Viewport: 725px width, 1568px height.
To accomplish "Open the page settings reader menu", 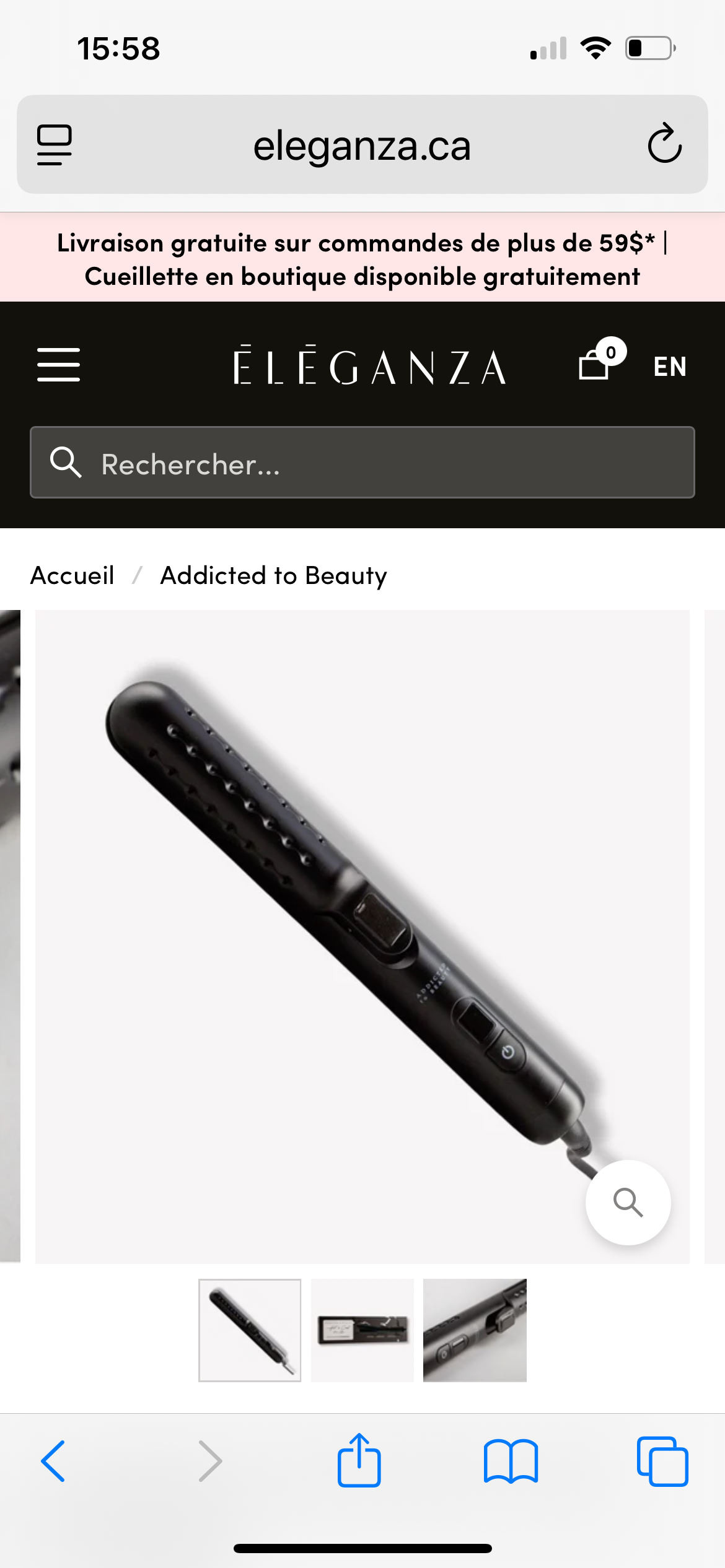I will (x=55, y=144).
